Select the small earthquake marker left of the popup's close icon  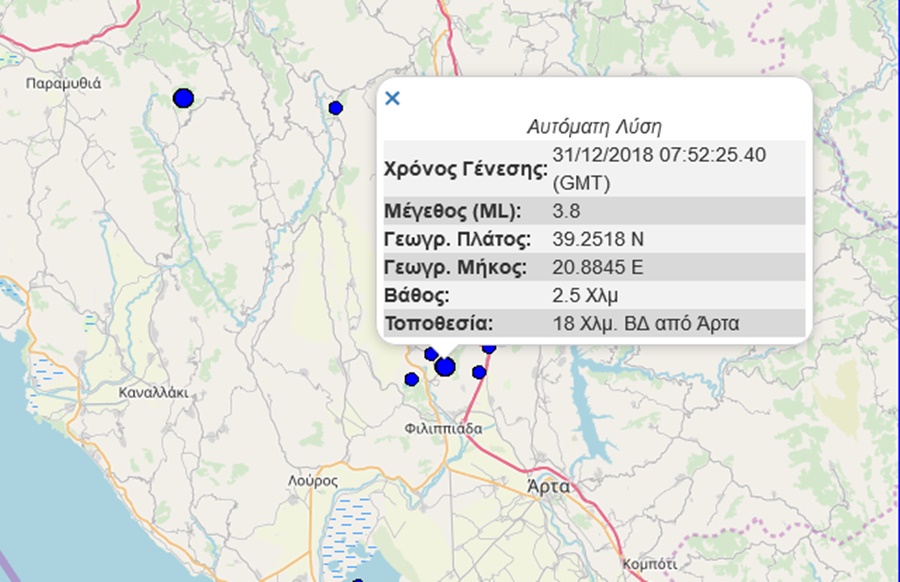point(336,108)
